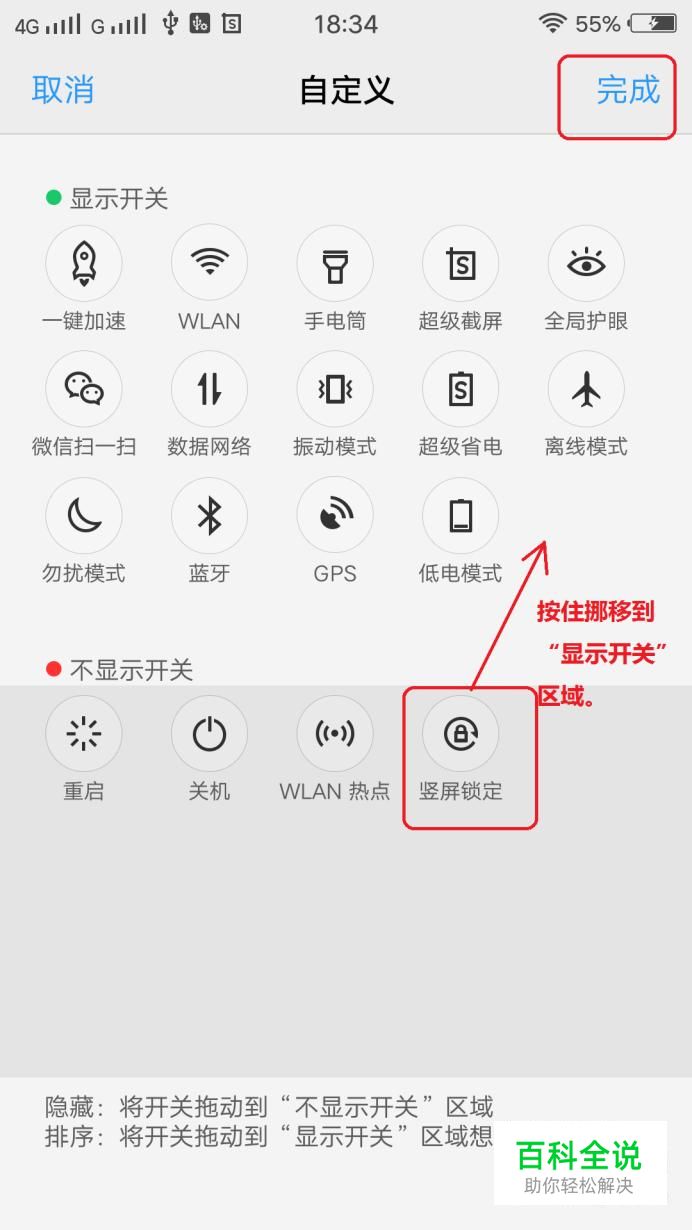Image resolution: width=692 pixels, height=1230 pixels.
Task: Select the 勿扰模式 do-not-disturb switch
Action: pyautogui.click(x=84, y=516)
